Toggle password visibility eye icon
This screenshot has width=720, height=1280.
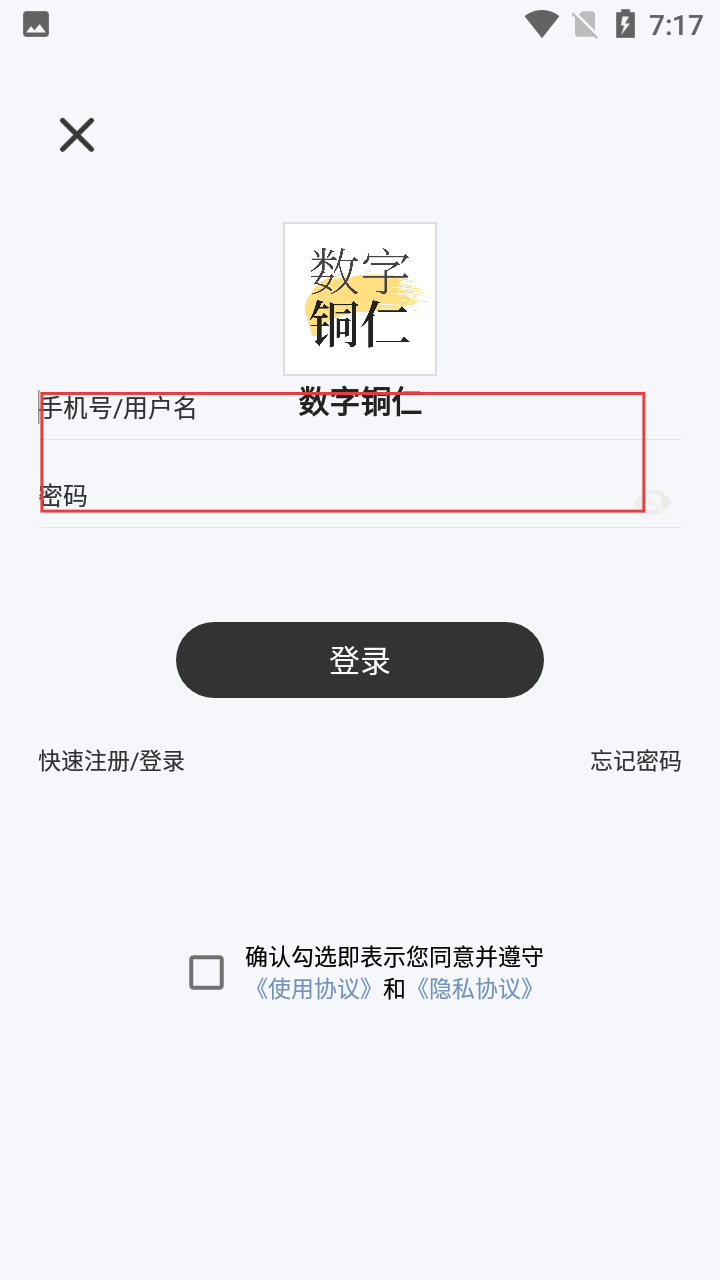[x=653, y=502]
